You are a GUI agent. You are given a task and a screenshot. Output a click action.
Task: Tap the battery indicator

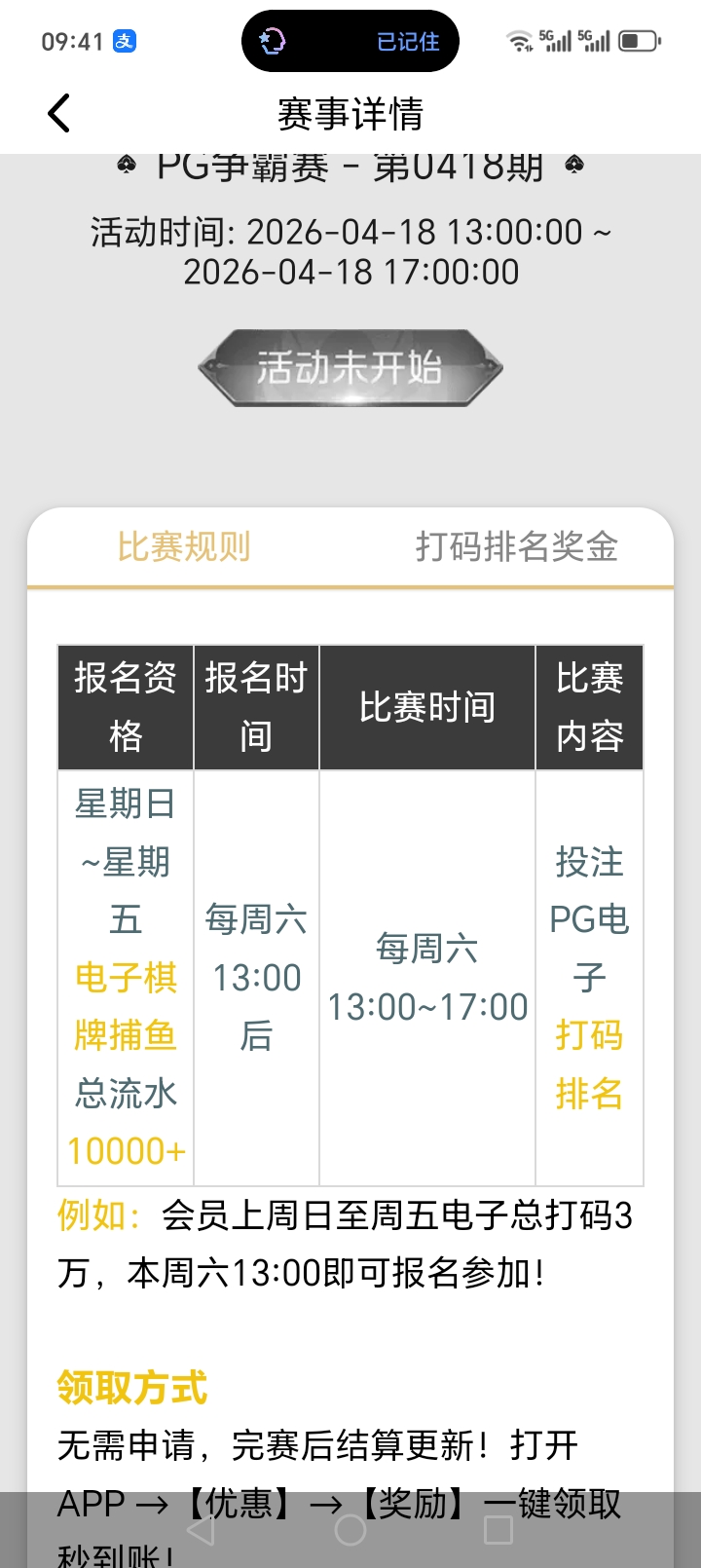(636, 41)
